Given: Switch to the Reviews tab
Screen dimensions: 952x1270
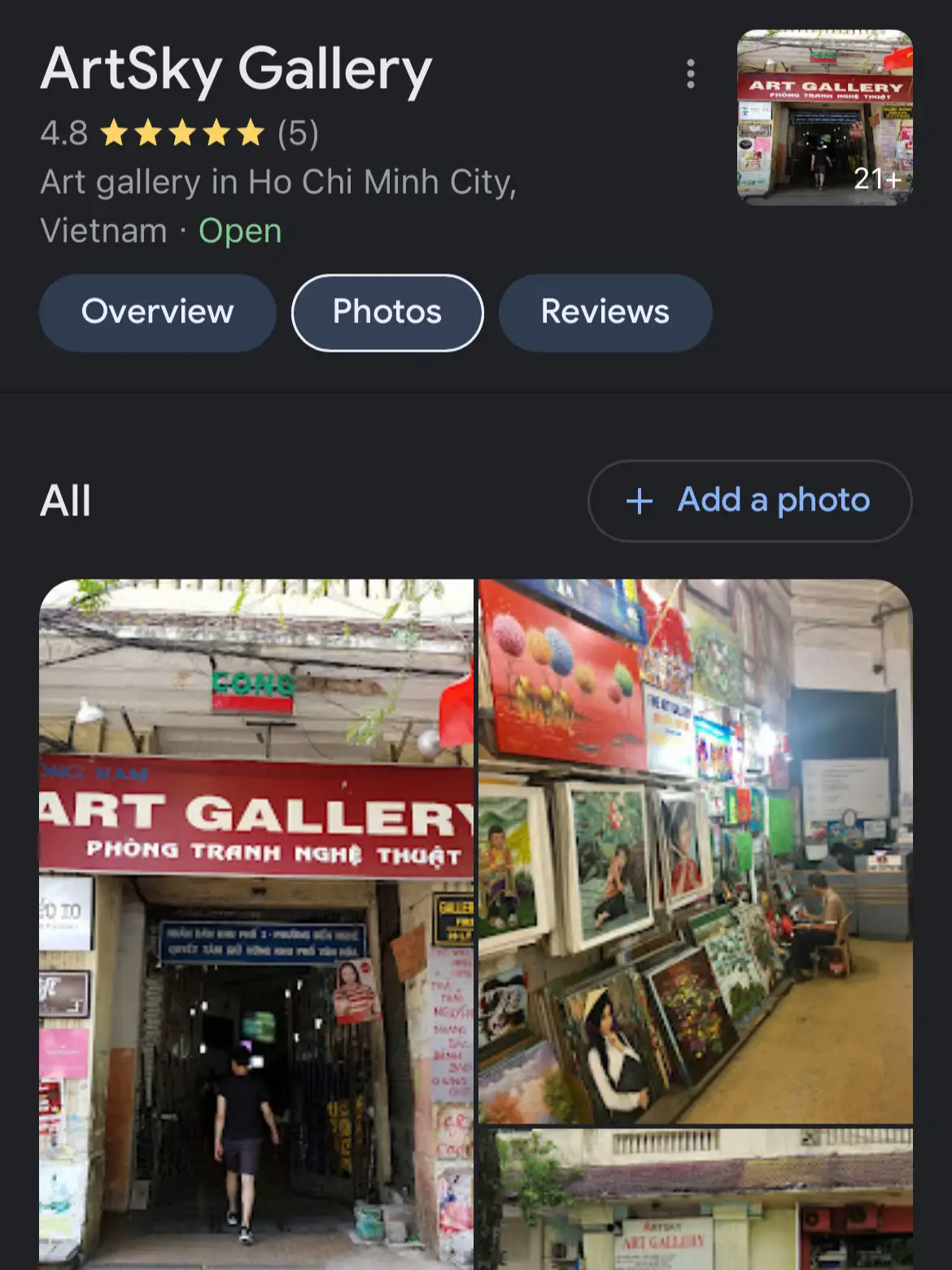Looking at the screenshot, I should click(605, 313).
